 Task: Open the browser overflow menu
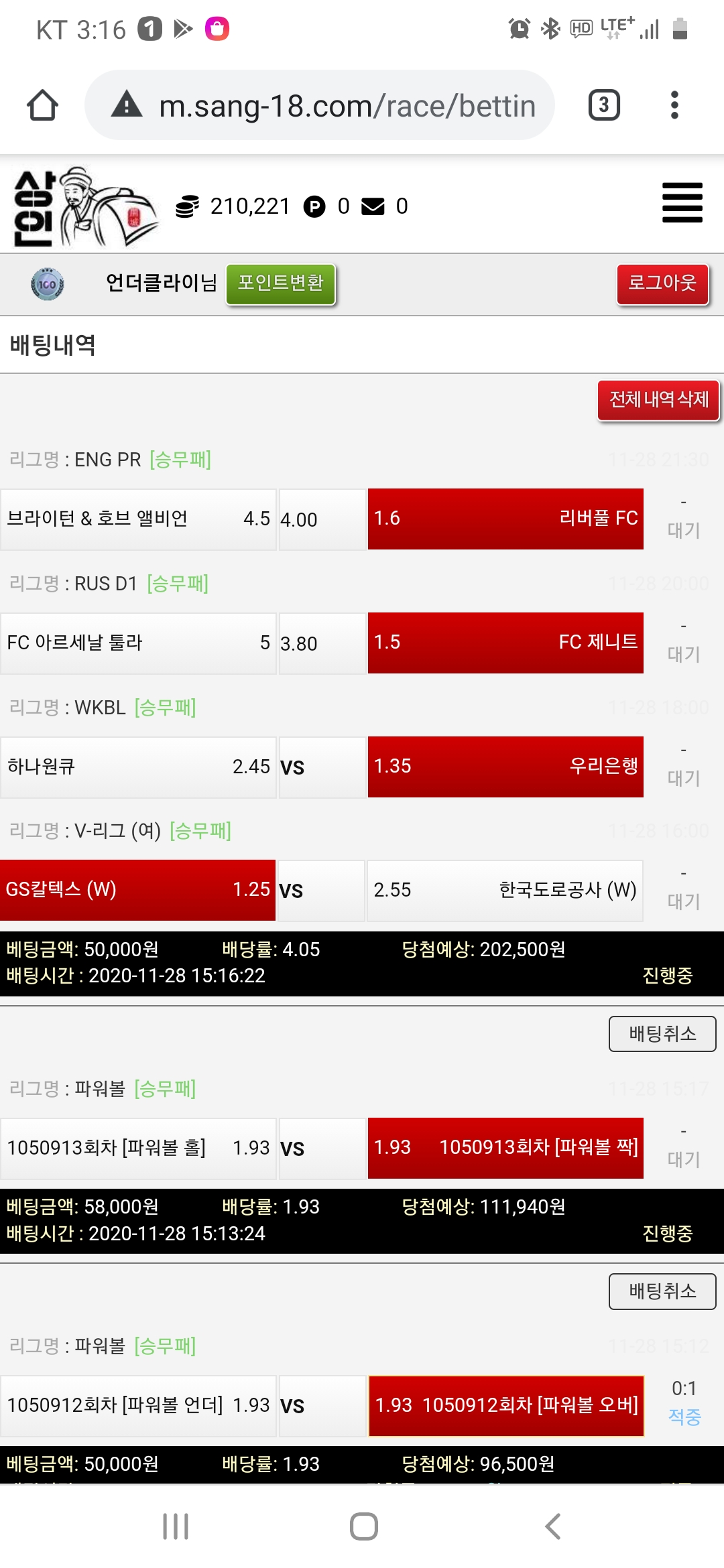(674, 105)
